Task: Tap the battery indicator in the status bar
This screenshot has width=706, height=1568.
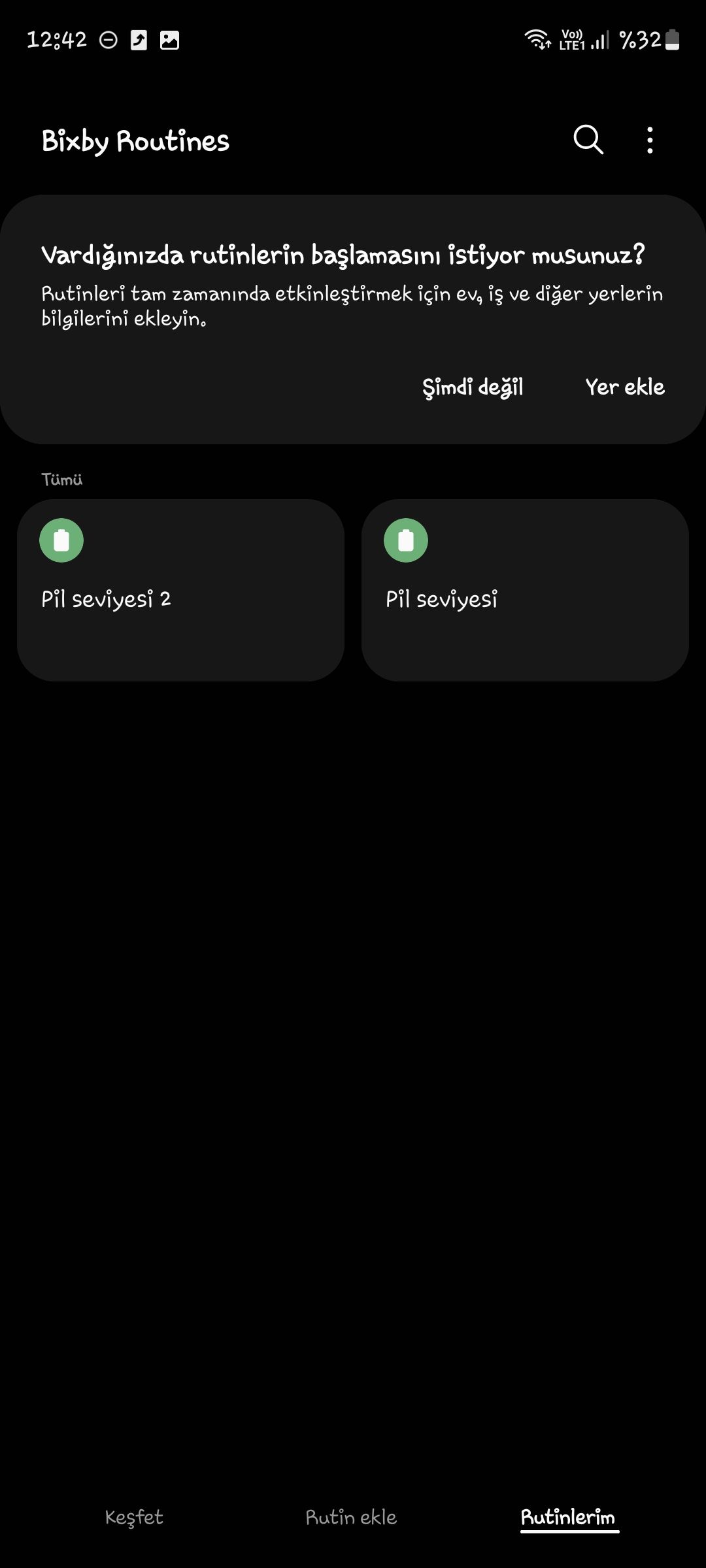Action: [671, 41]
